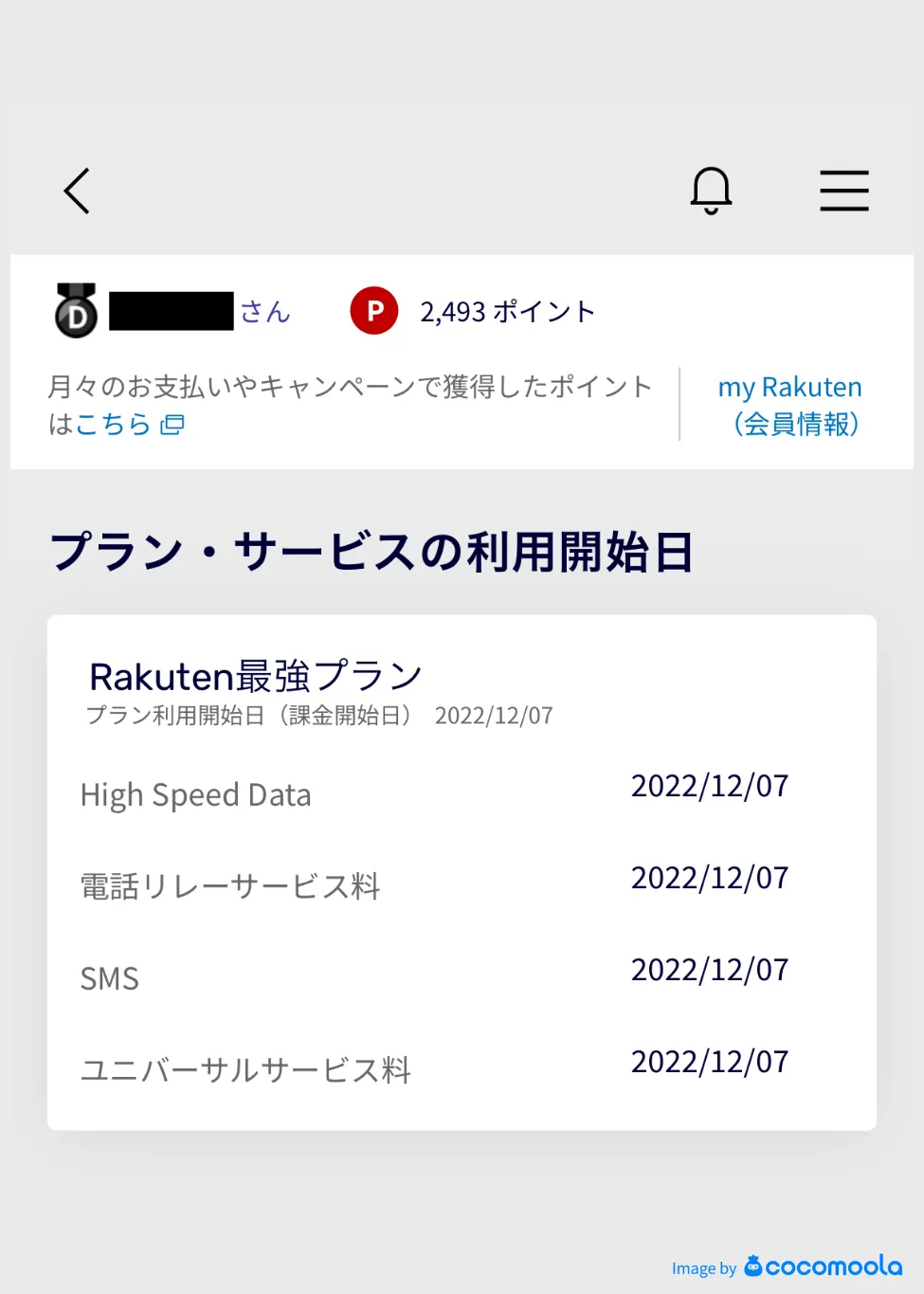Image resolution: width=924 pixels, height=1294 pixels.
Task: Tap the cocomoola mascot logo
Action: 753,1267
